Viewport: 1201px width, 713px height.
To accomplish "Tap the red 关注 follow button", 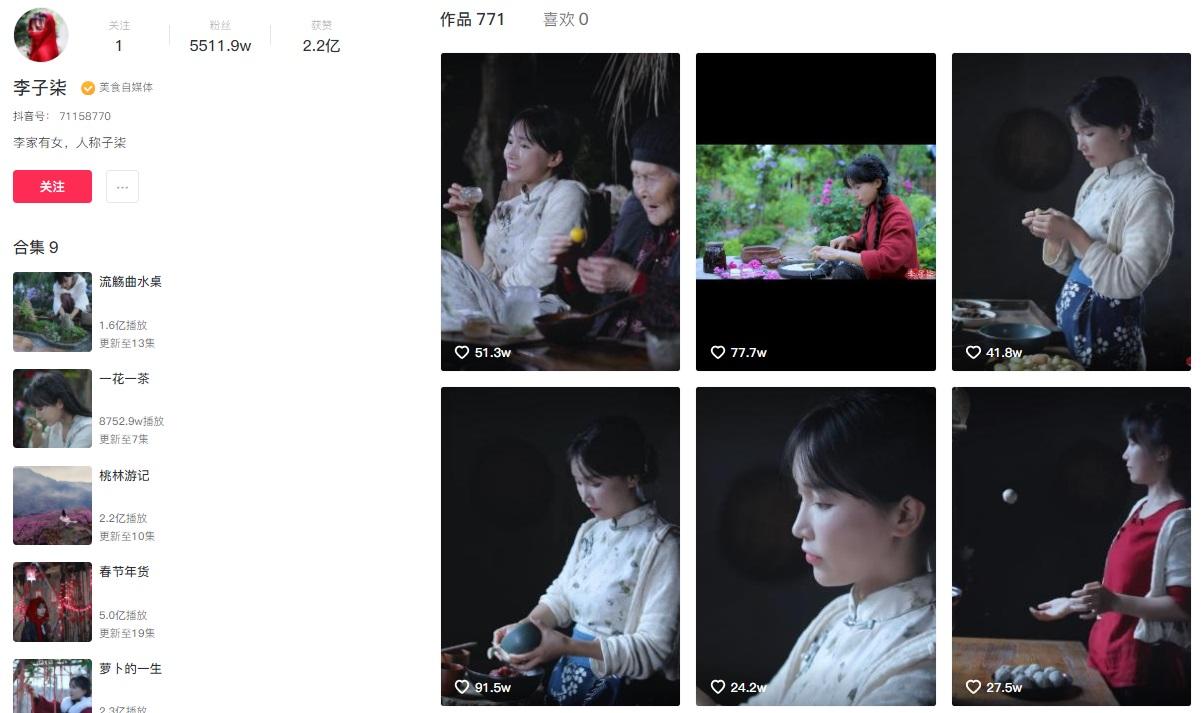I will coord(52,187).
